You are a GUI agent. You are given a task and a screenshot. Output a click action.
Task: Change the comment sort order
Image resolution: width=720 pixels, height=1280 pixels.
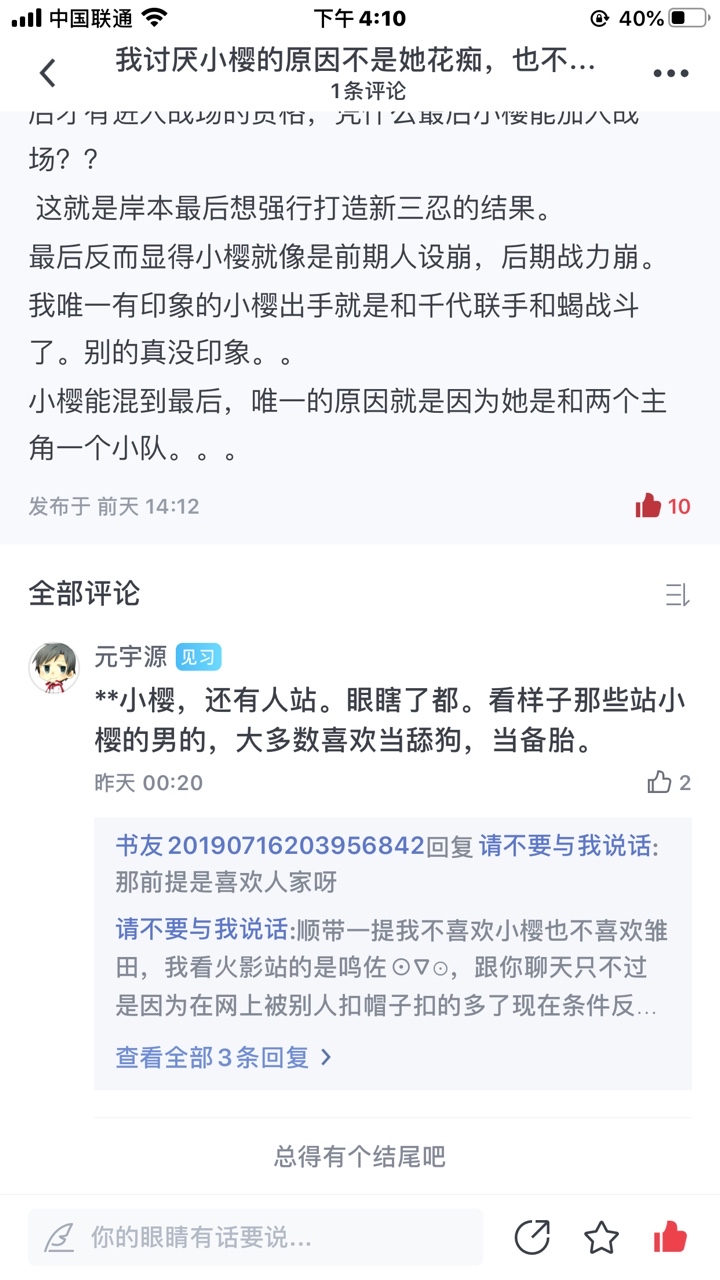click(677, 596)
